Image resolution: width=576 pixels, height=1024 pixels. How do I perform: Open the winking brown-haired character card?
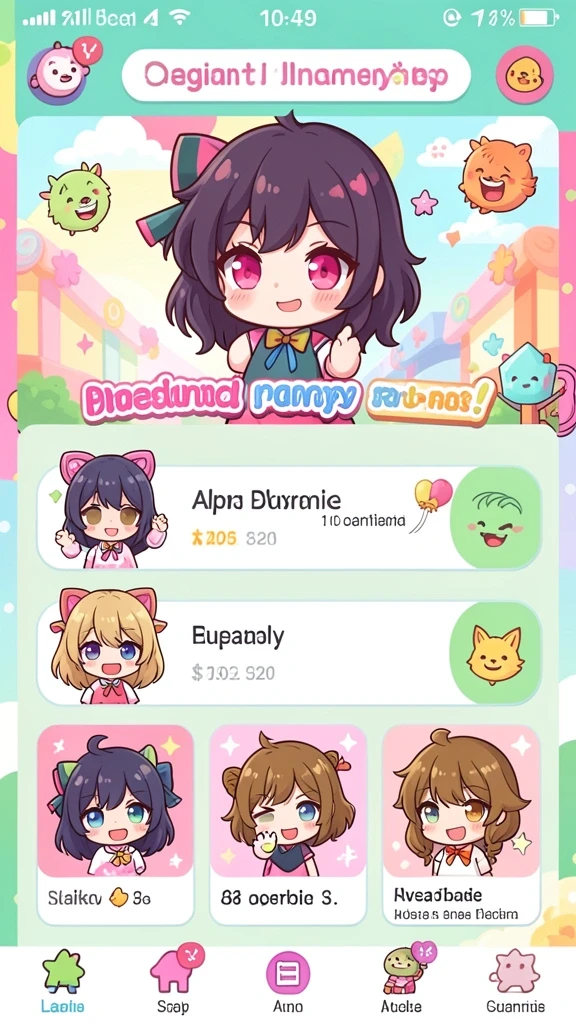pyautogui.click(x=288, y=824)
